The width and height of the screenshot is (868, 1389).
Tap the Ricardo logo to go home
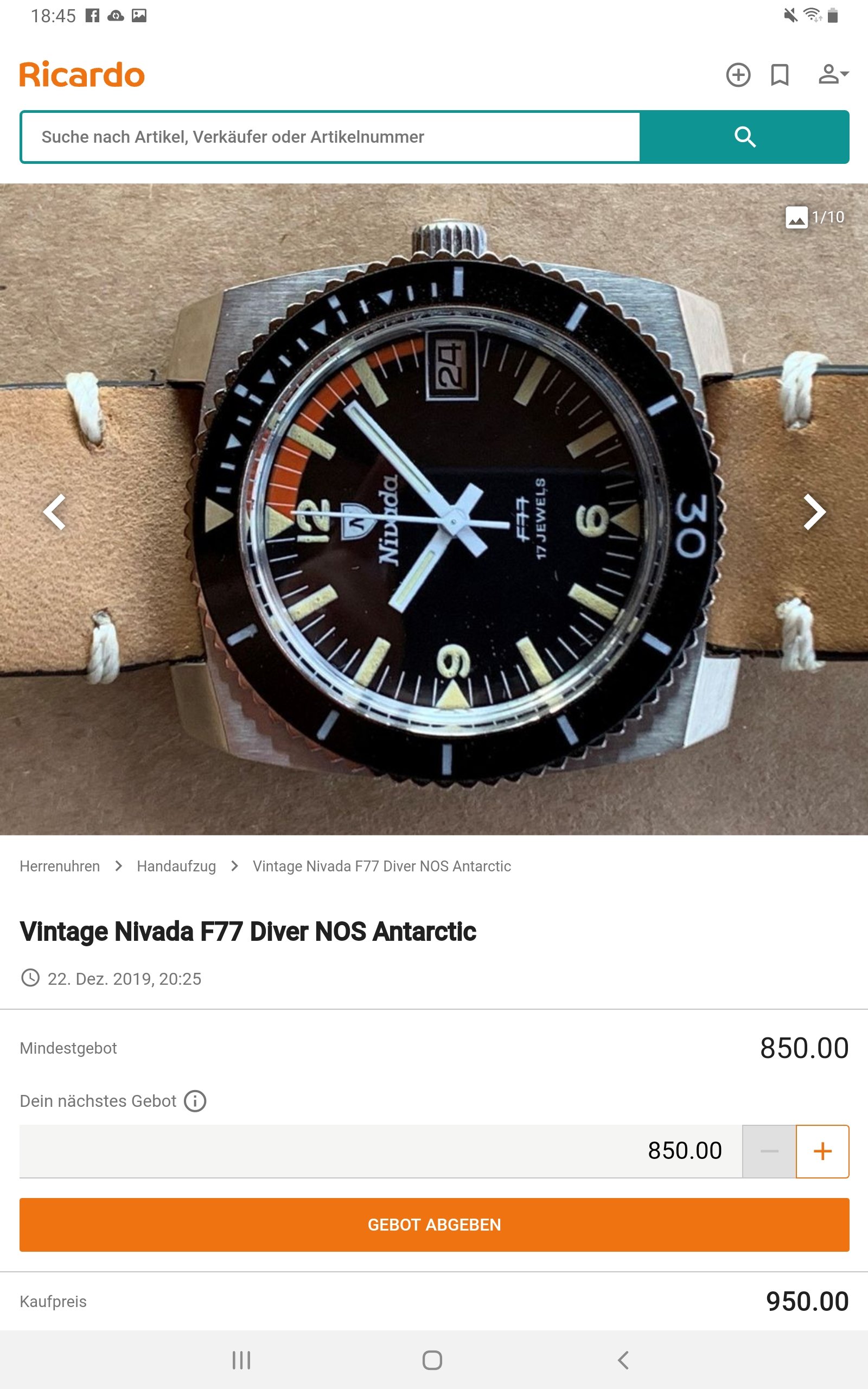pyautogui.click(x=82, y=75)
